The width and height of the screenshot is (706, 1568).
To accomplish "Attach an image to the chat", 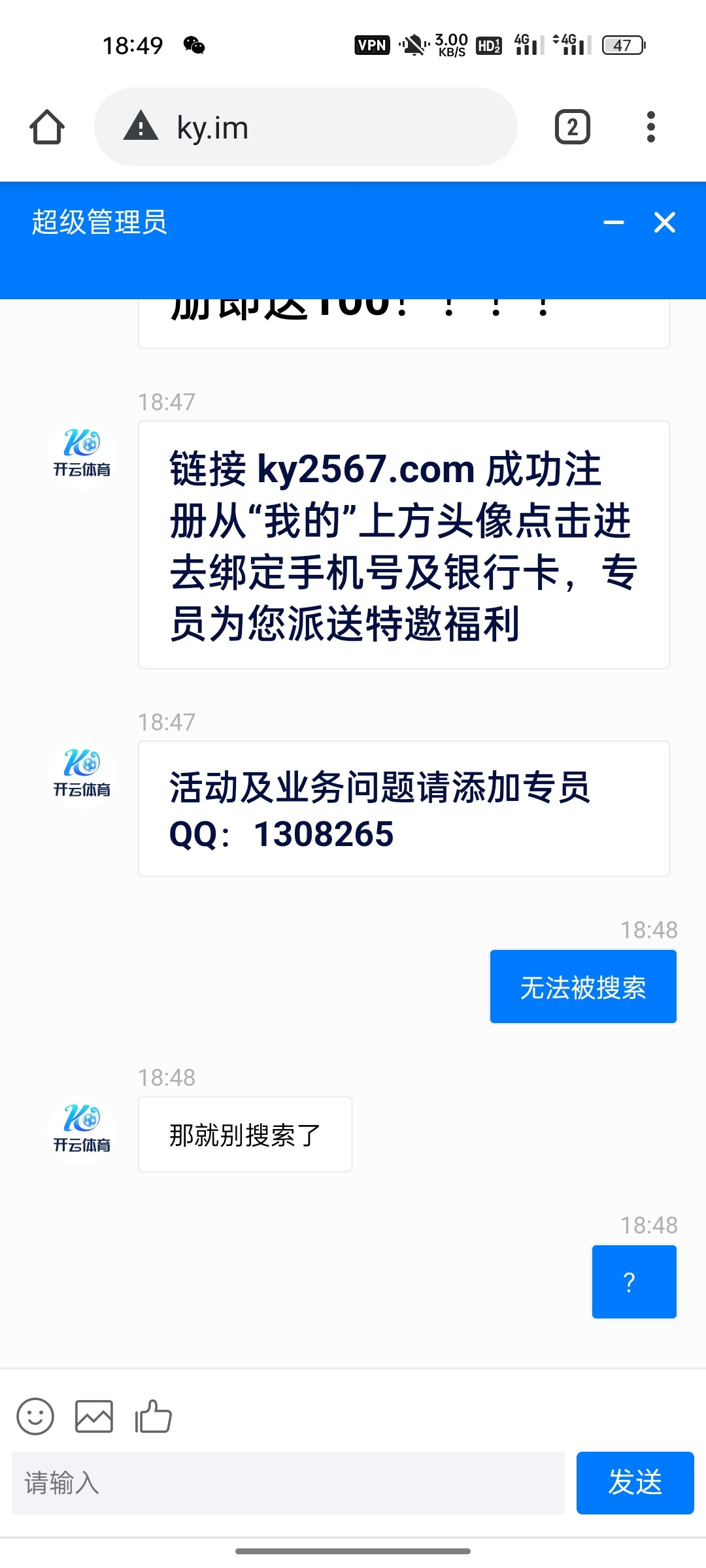I will 94,1416.
